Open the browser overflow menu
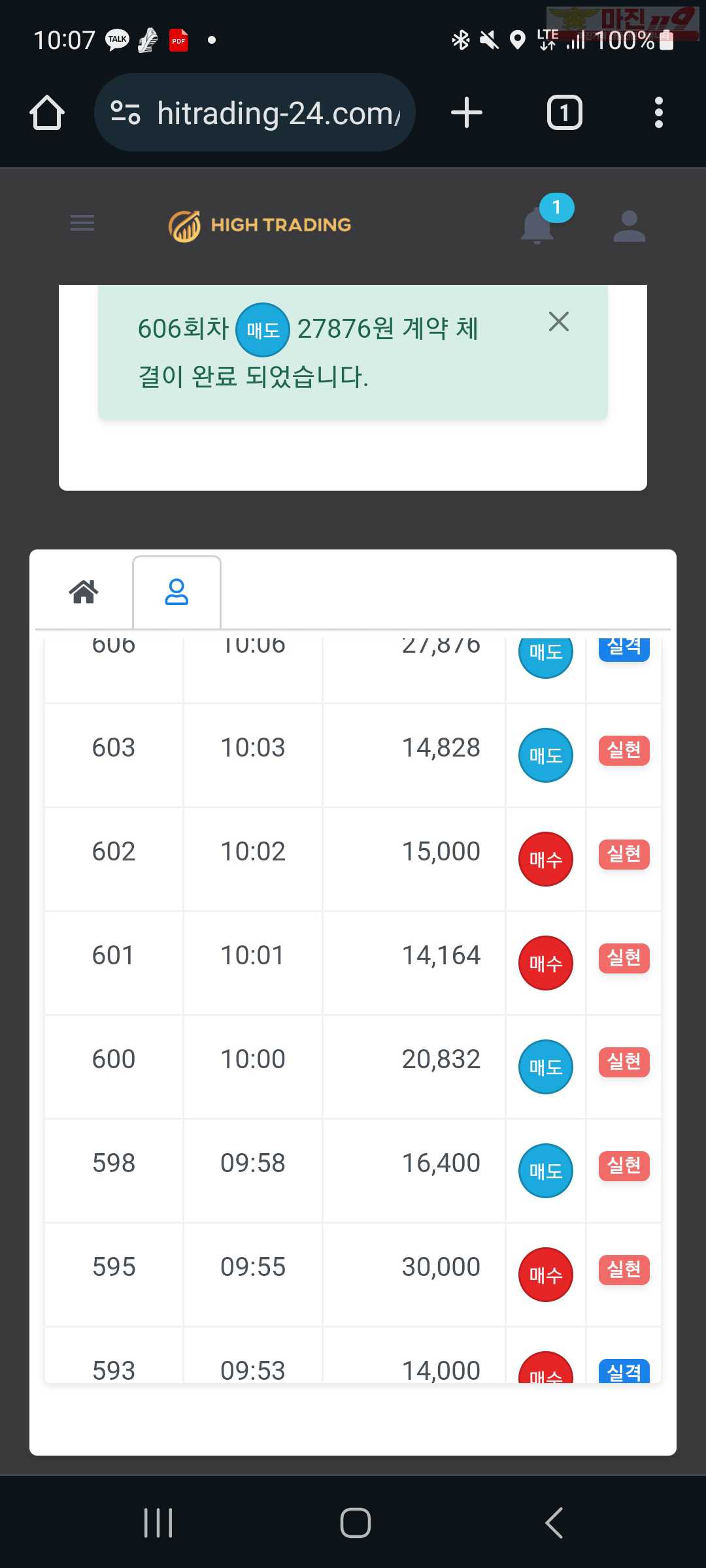The image size is (706, 1568). [659, 112]
